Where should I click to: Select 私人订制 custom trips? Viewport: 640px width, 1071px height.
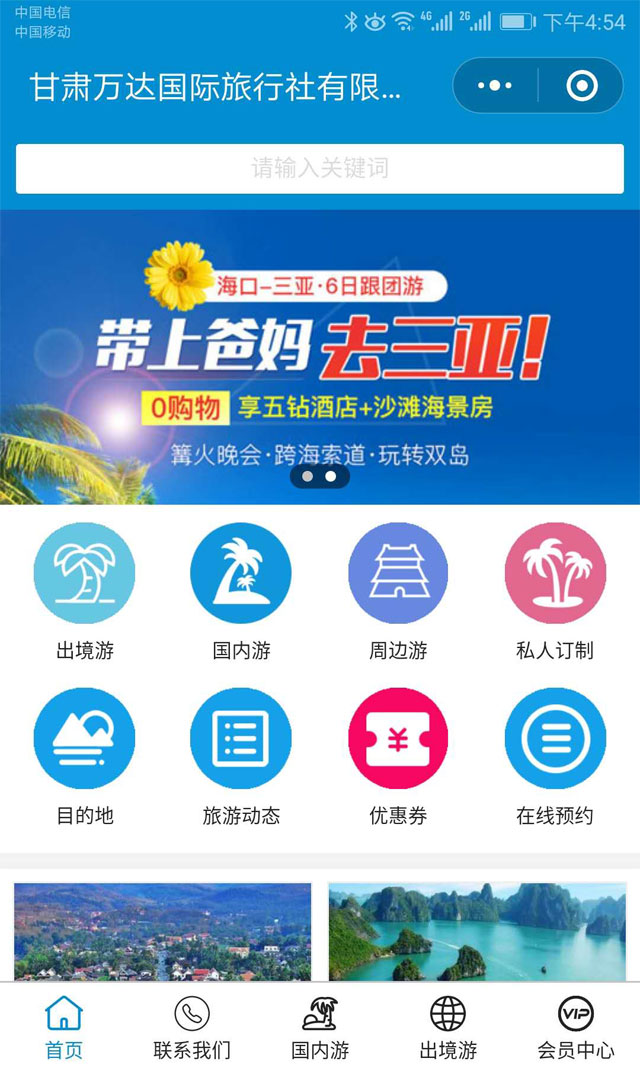click(555, 575)
